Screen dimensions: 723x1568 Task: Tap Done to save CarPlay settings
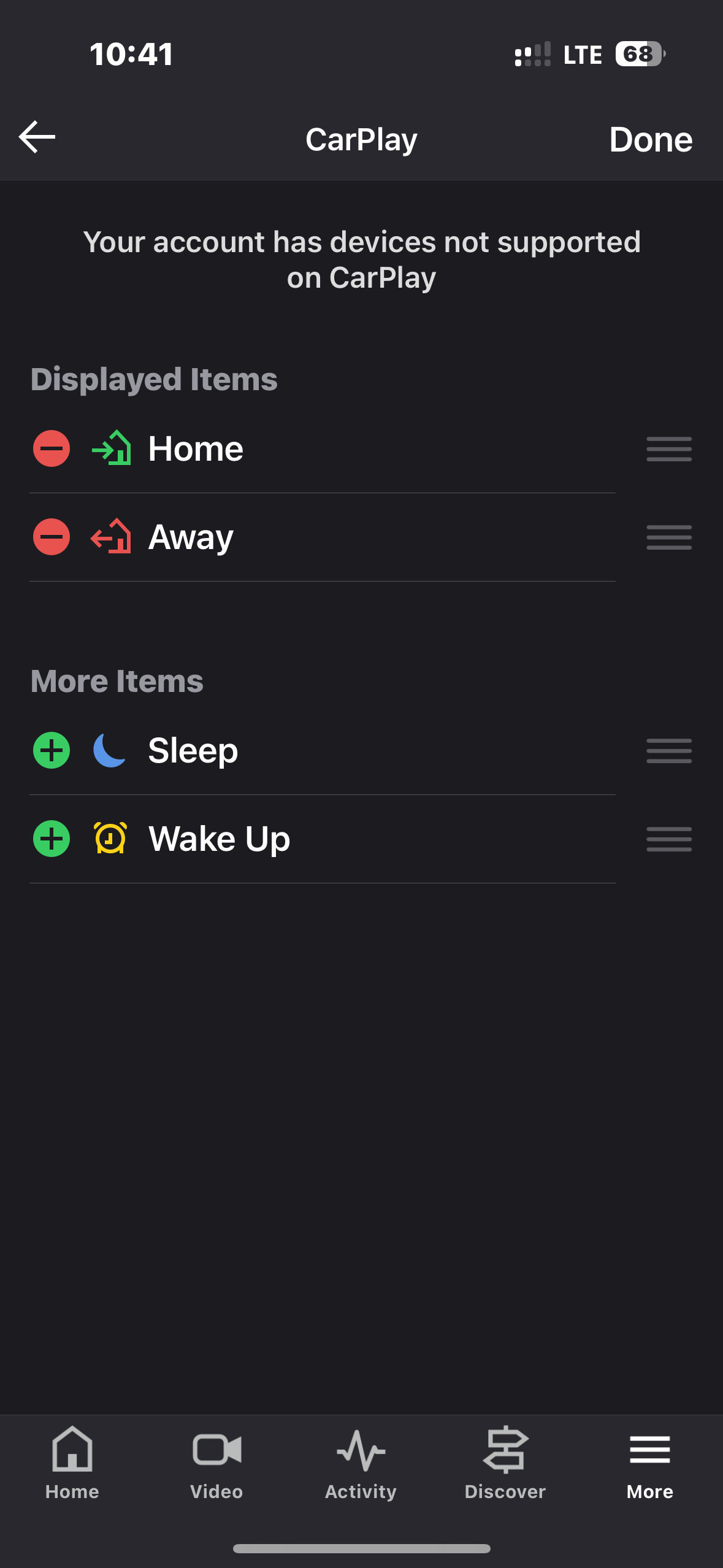point(651,139)
